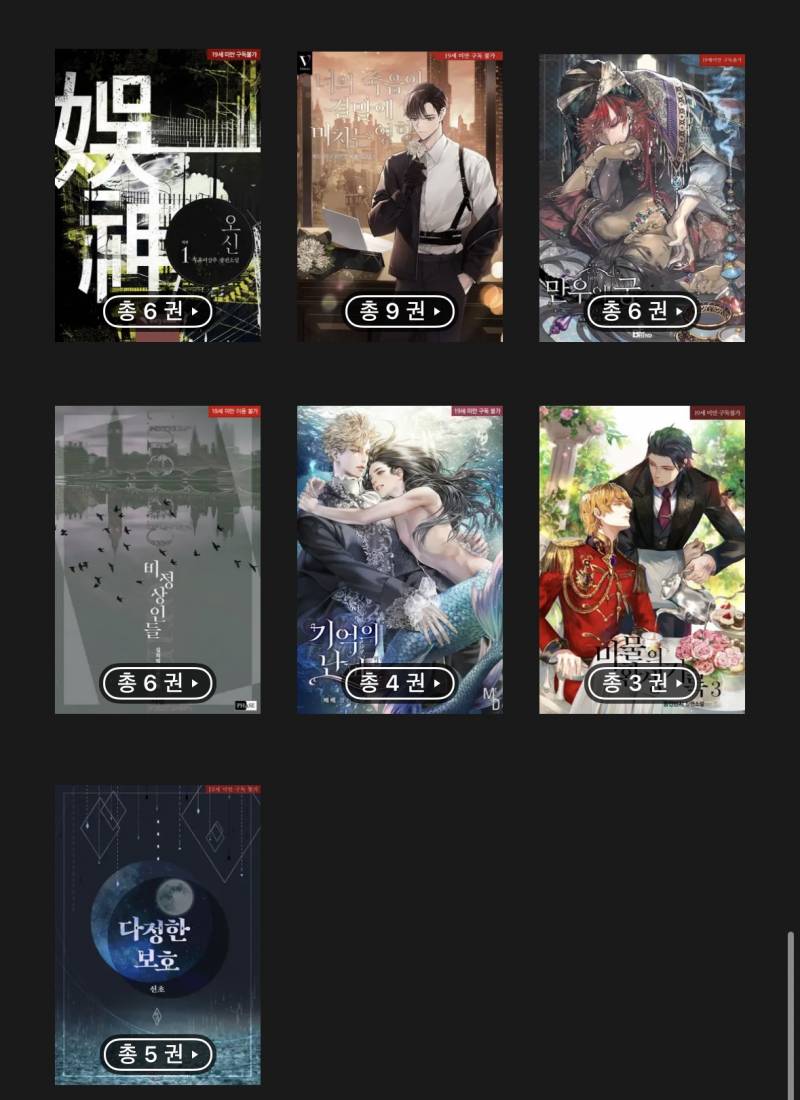Tap the 총 4권 series button
The height and width of the screenshot is (1100, 800).
coord(400,683)
